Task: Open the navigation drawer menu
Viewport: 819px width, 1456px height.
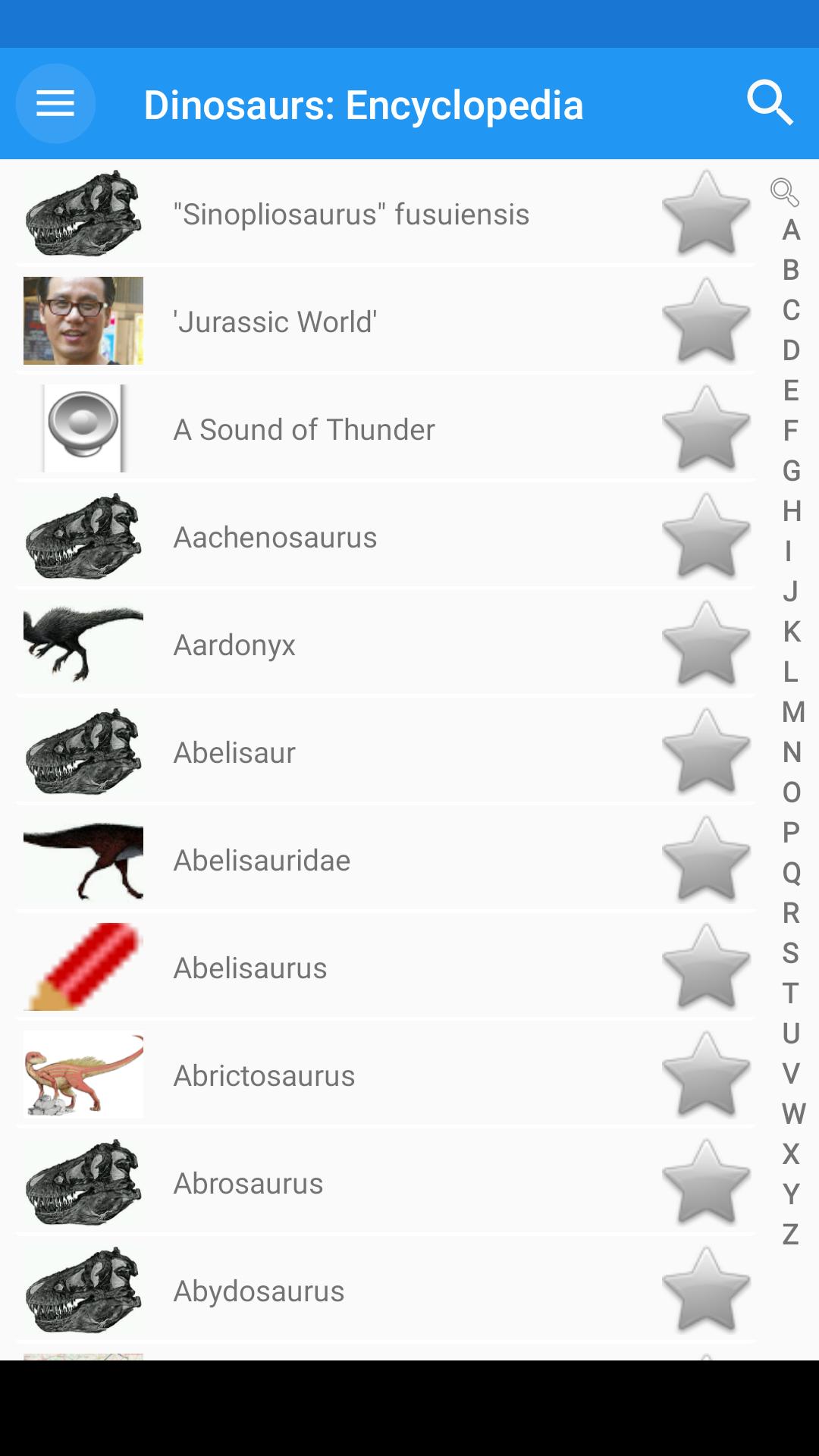Action: (55, 103)
